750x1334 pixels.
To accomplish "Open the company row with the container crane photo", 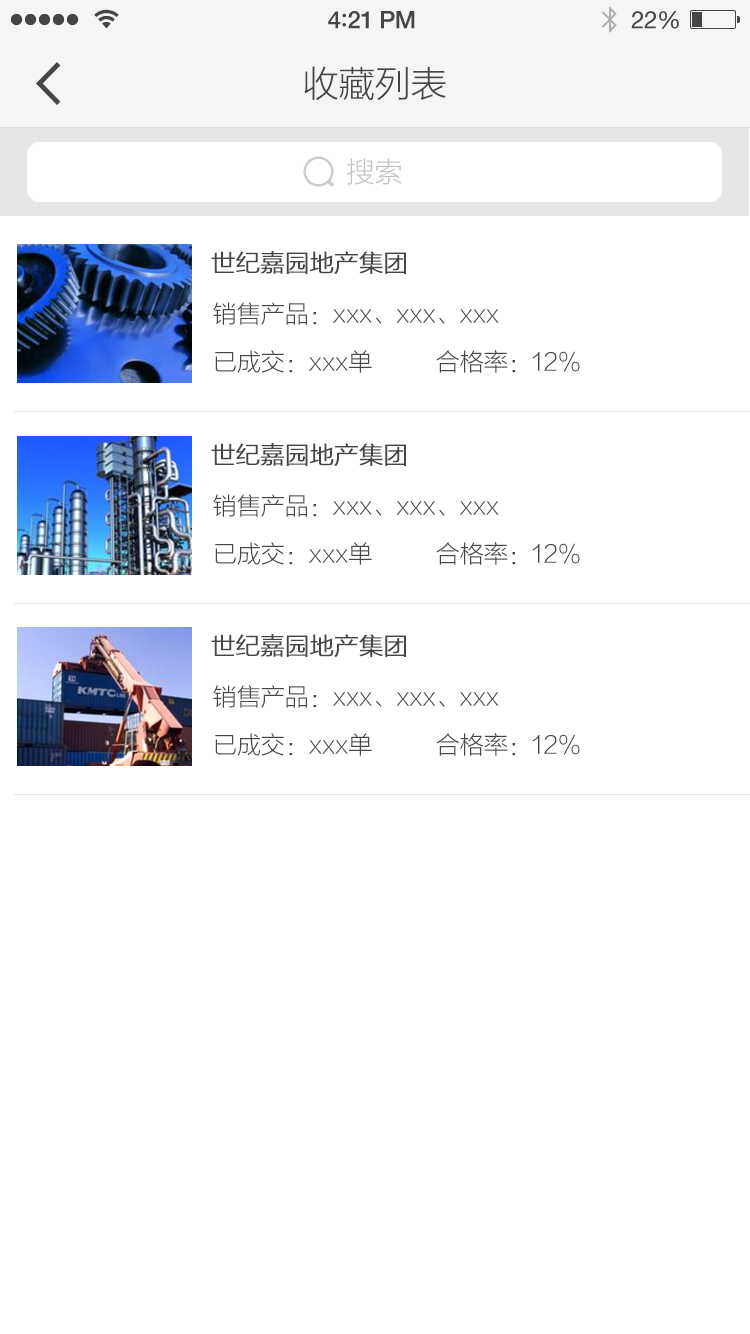I will tap(375, 699).
